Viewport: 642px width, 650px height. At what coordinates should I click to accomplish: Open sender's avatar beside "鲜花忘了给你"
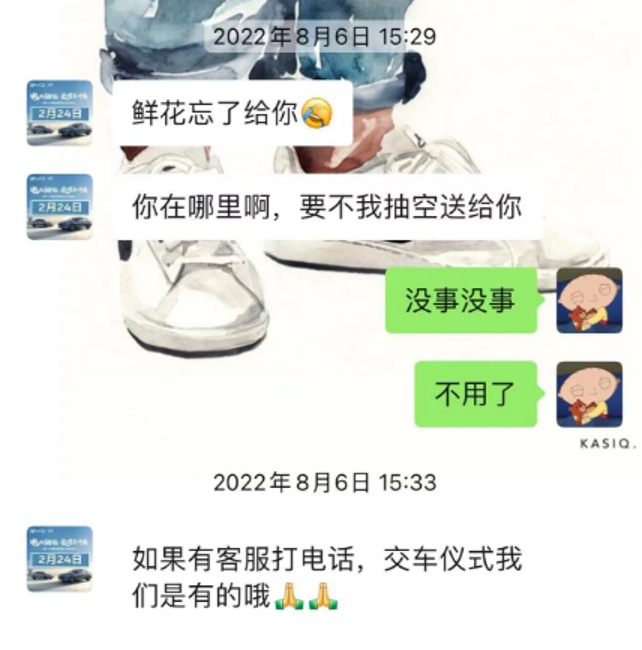click(x=60, y=113)
